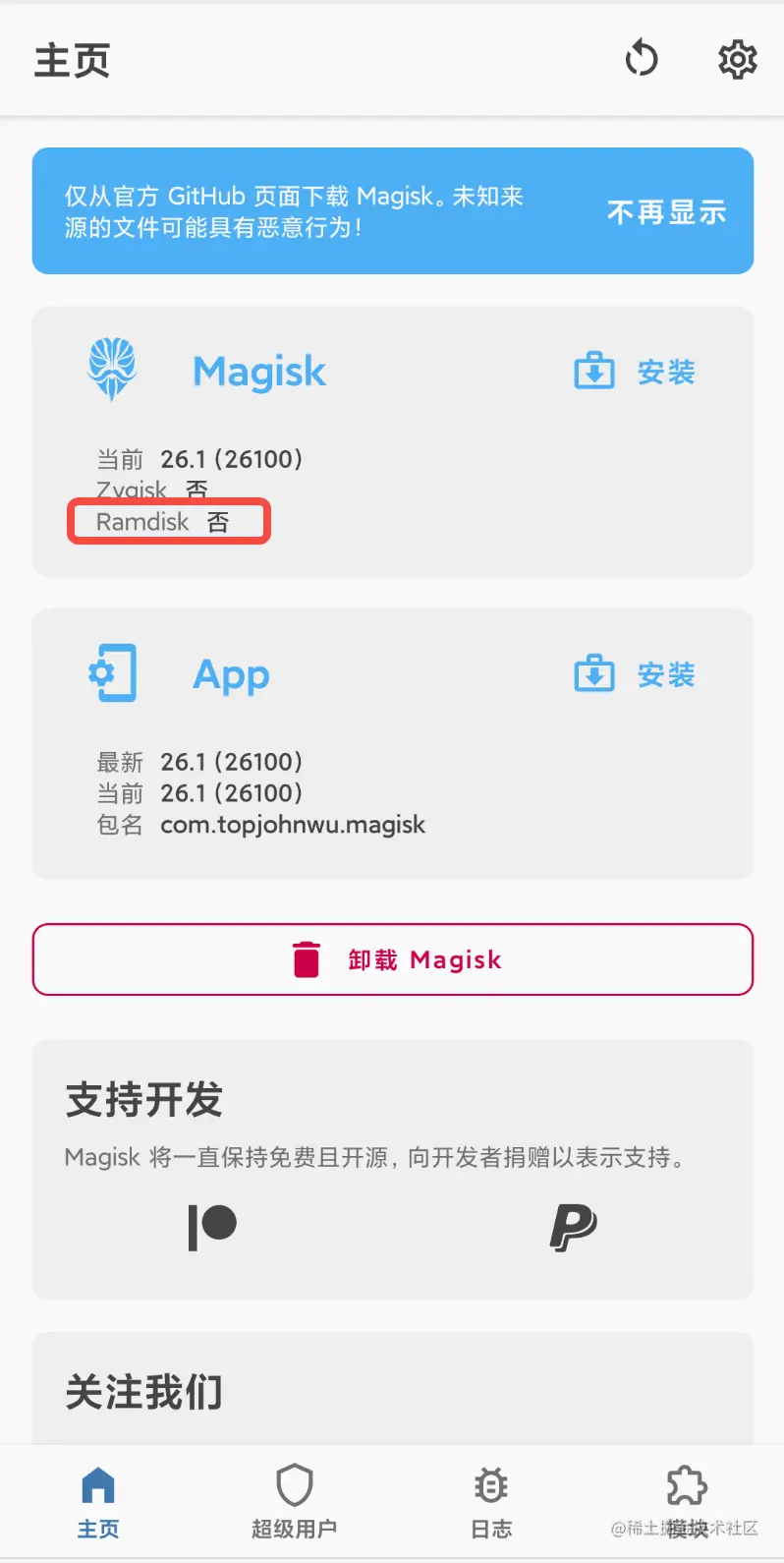This screenshot has width=784, height=1563.
Task: Tap 卸载 Magisk button
Action: [393, 959]
